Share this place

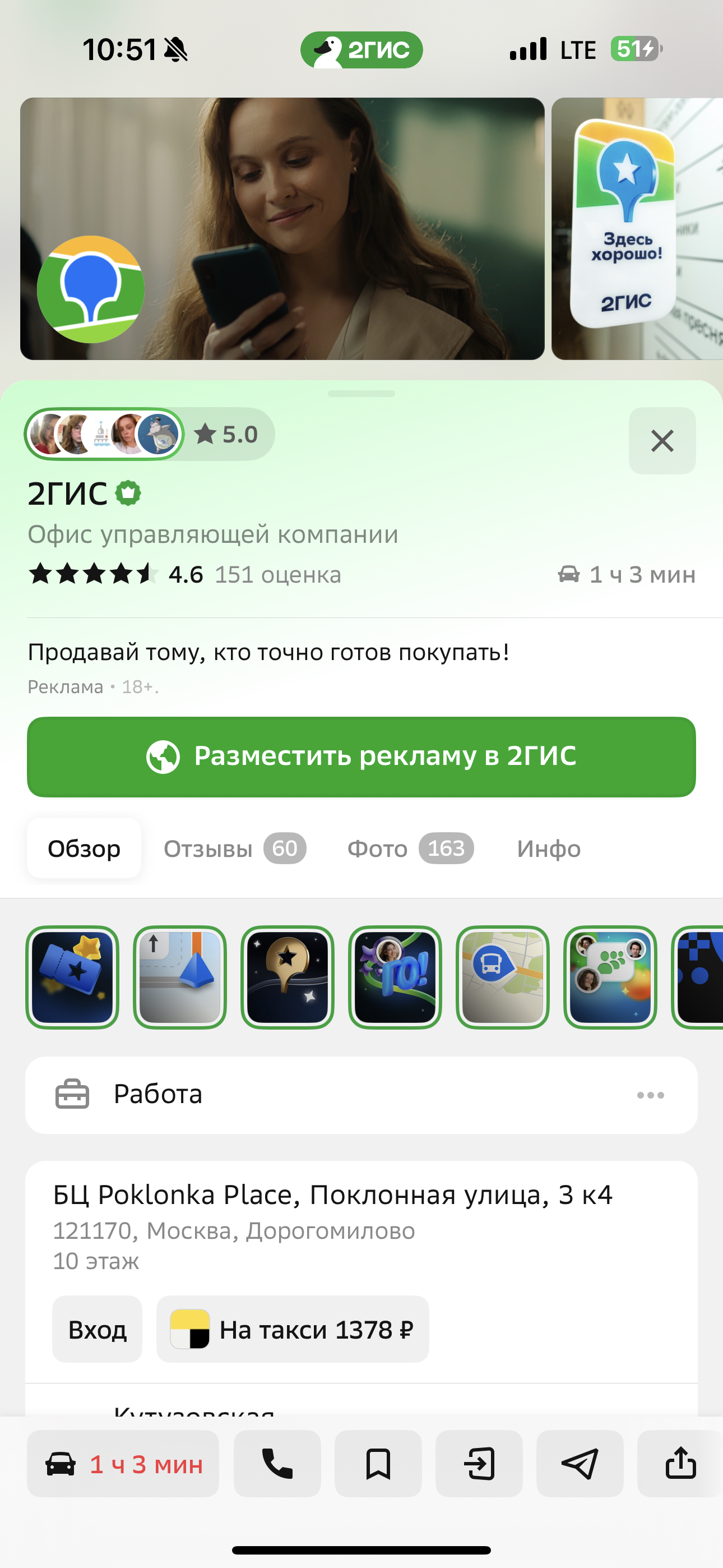tap(680, 1464)
